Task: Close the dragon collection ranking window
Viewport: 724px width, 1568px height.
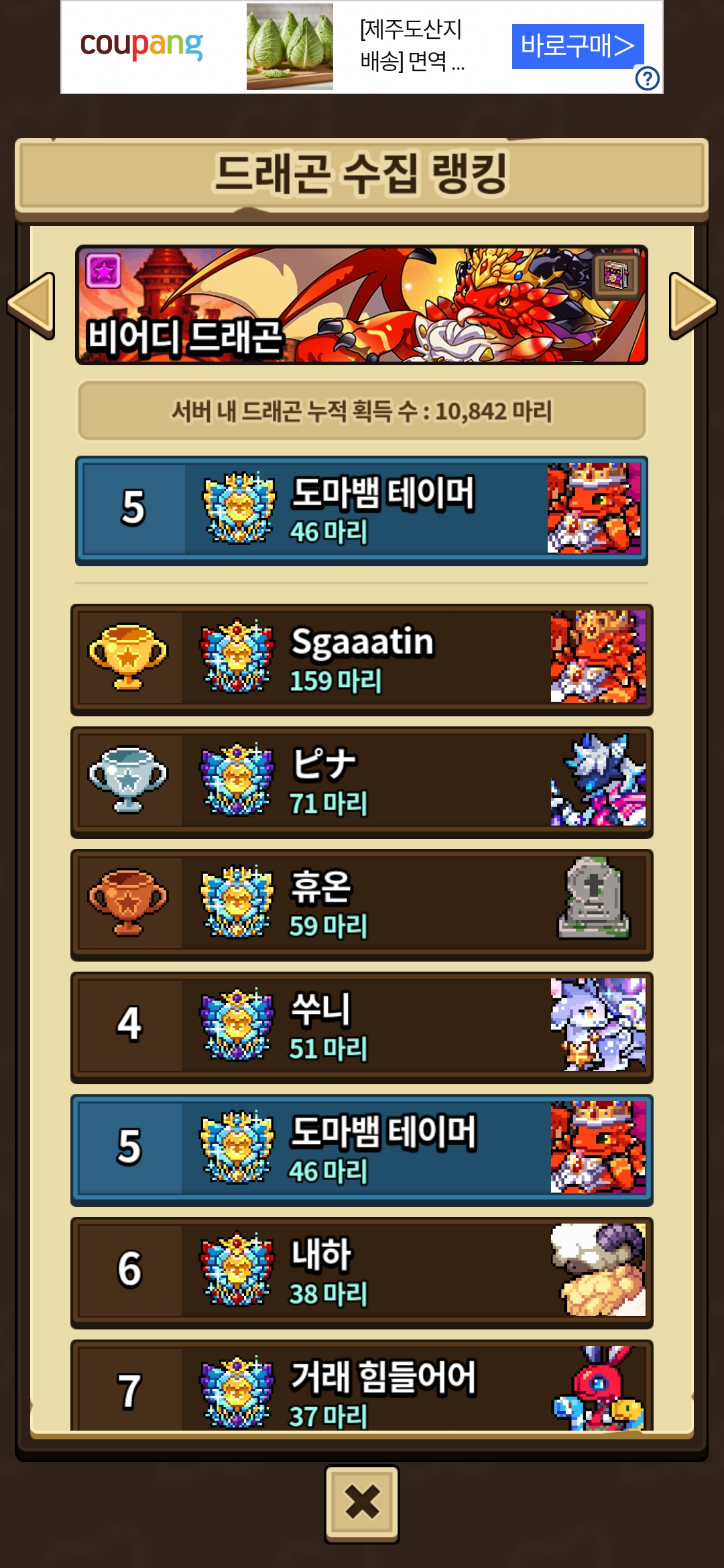Action: pyautogui.click(x=362, y=1503)
